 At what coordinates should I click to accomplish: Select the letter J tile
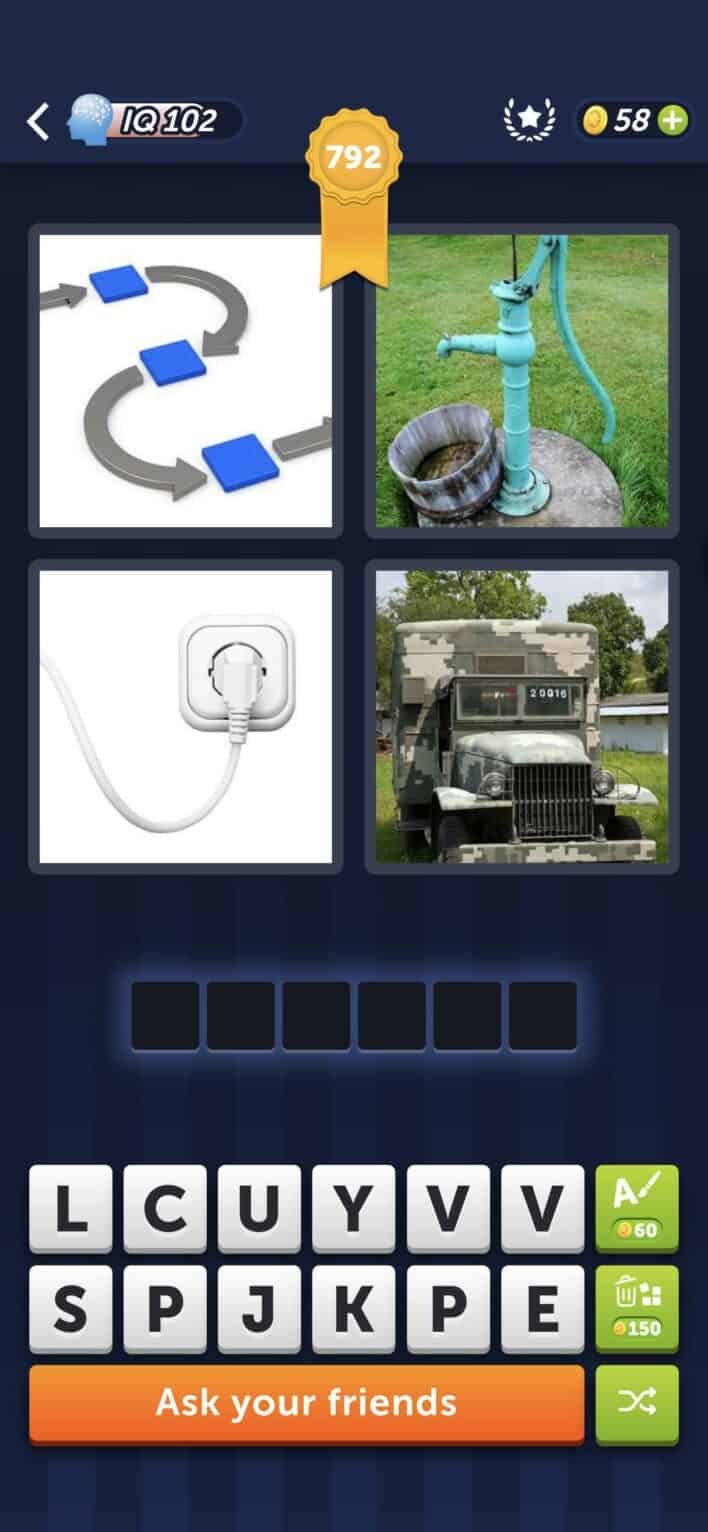pyautogui.click(x=259, y=1309)
